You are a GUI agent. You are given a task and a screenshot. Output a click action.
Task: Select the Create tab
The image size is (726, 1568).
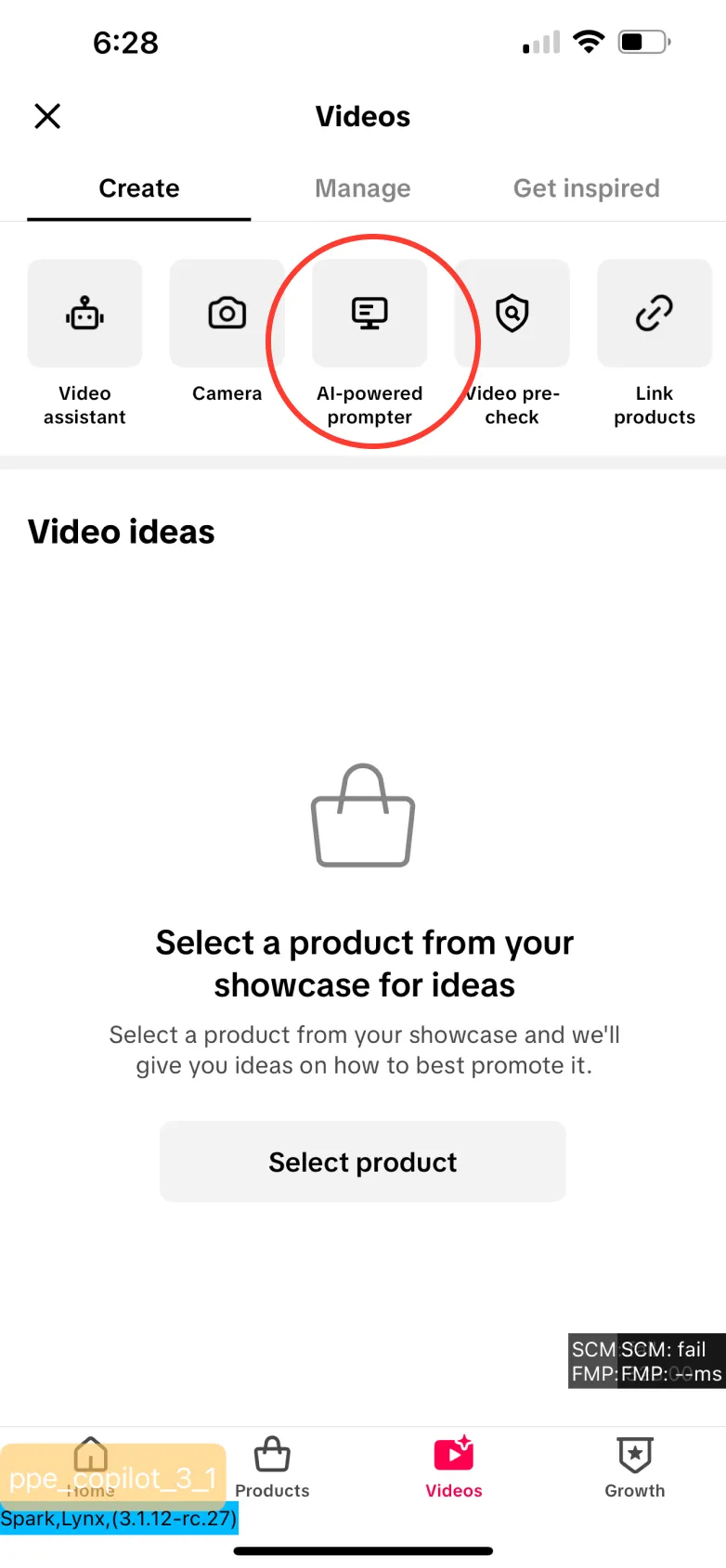pos(138,188)
